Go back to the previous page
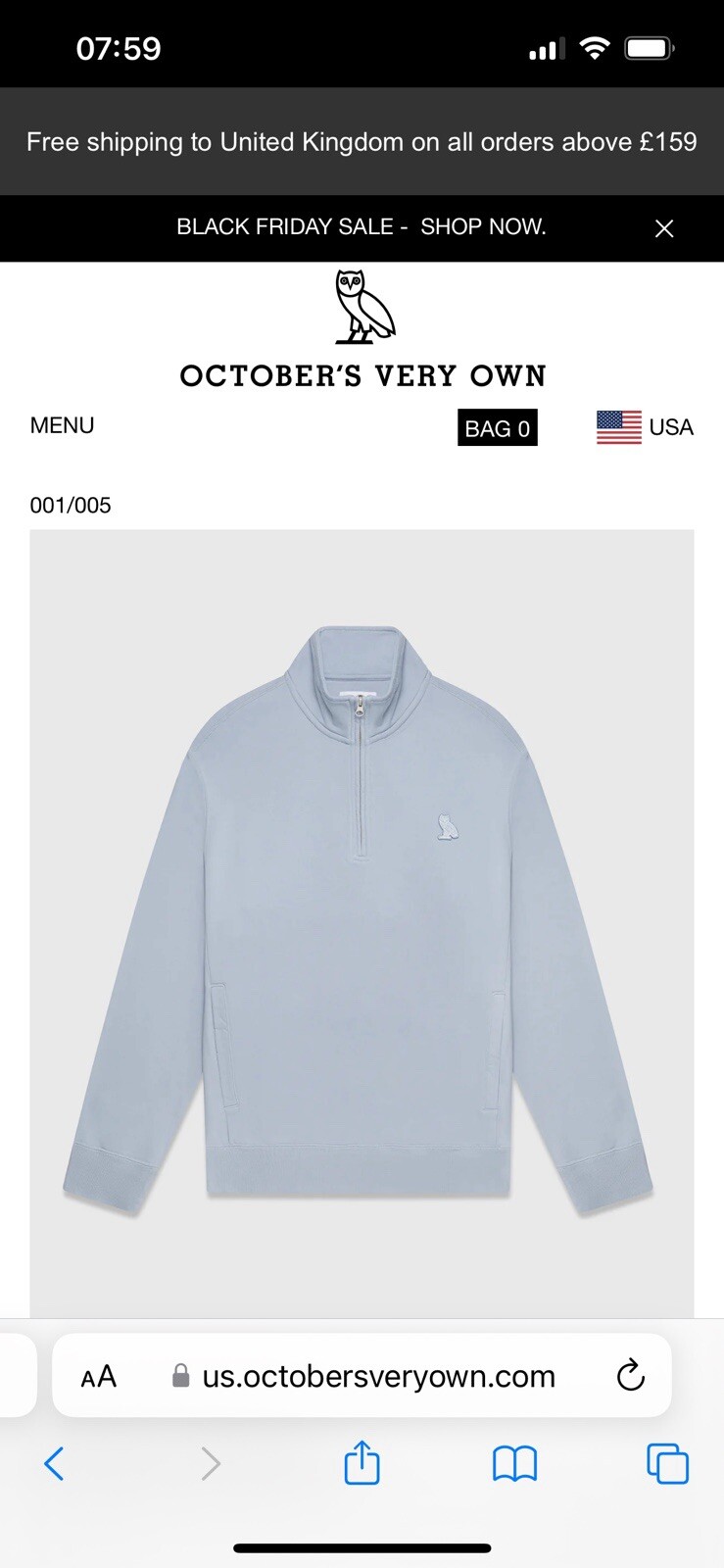The width and height of the screenshot is (724, 1568). click(x=55, y=1464)
